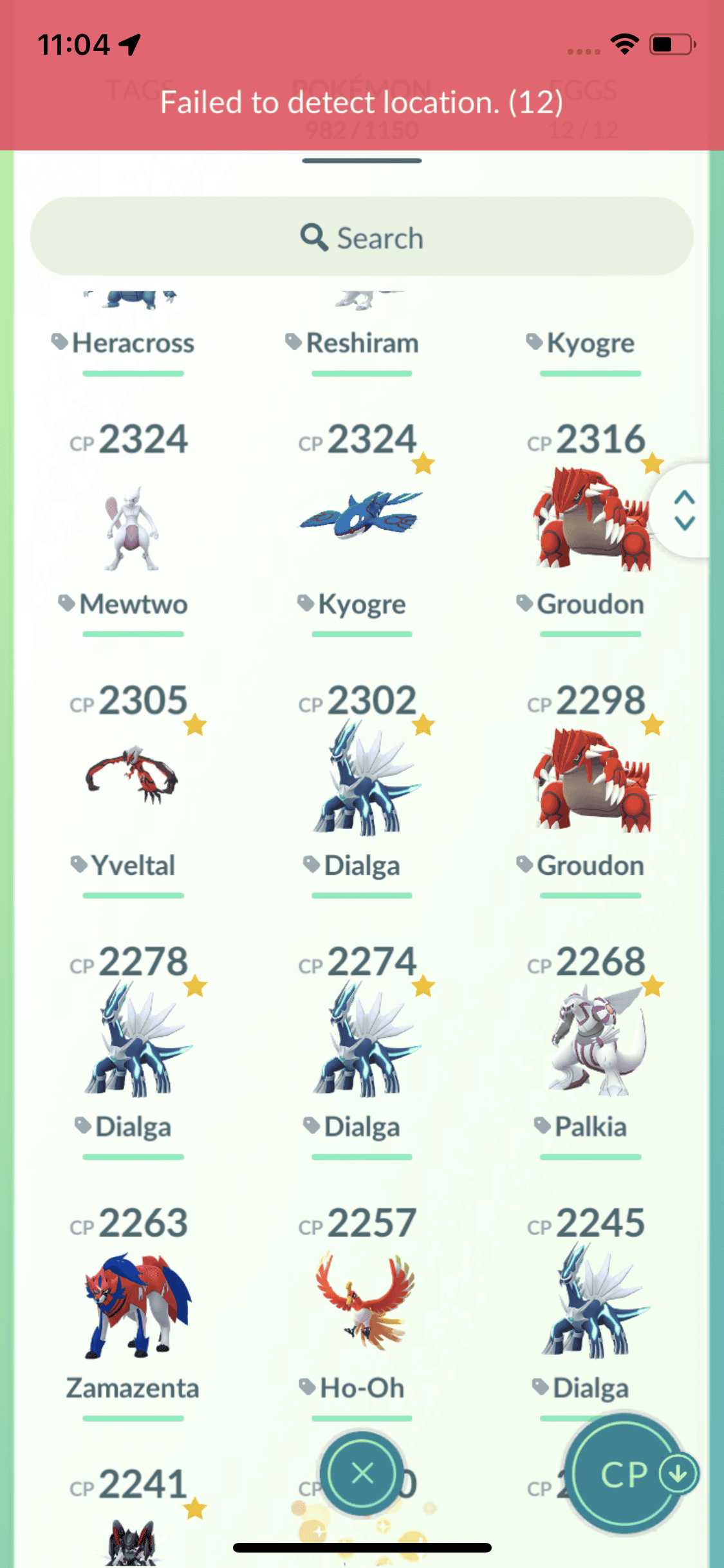The image size is (724, 1568).
Task: View Dialga with CP 2274
Action: [x=362, y=1043]
